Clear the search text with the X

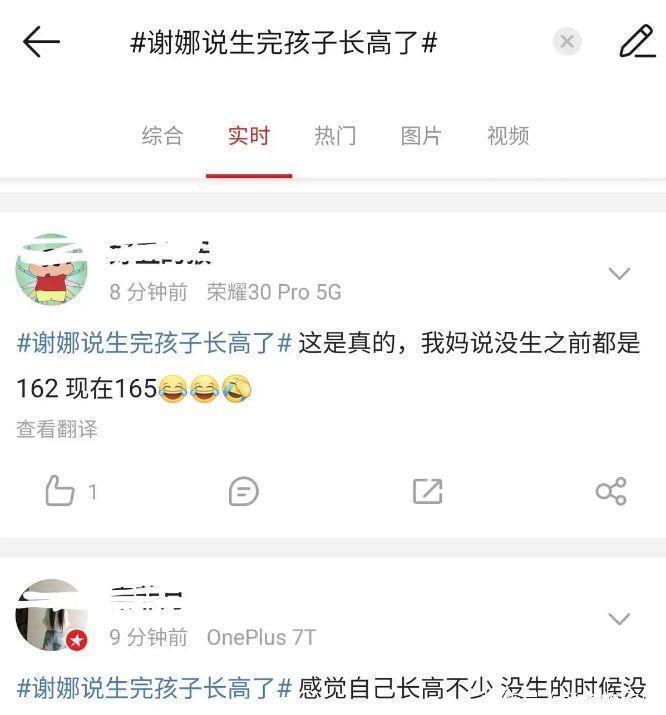pyautogui.click(x=567, y=42)
